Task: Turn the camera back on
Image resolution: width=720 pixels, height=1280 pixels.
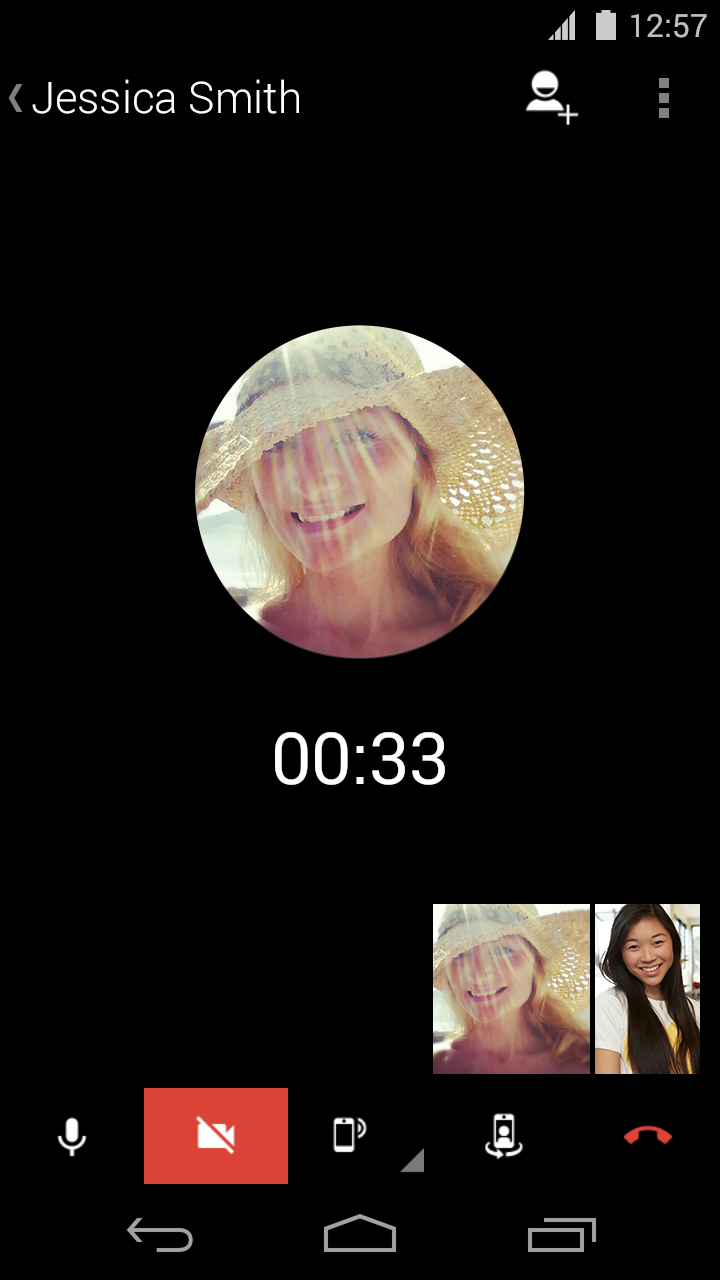Action: coord(216,1136)
